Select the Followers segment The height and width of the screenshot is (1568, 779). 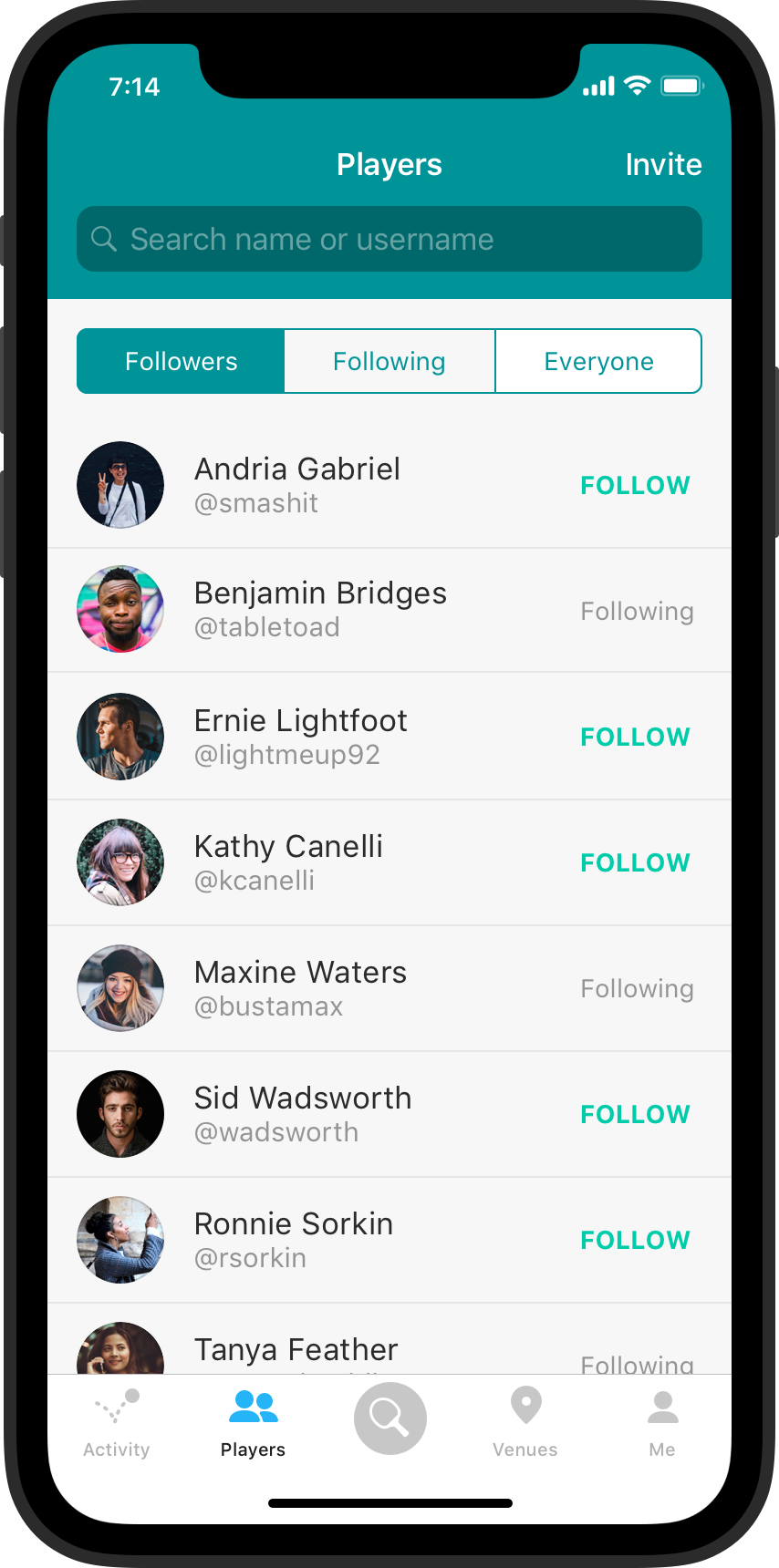[181, 362]
